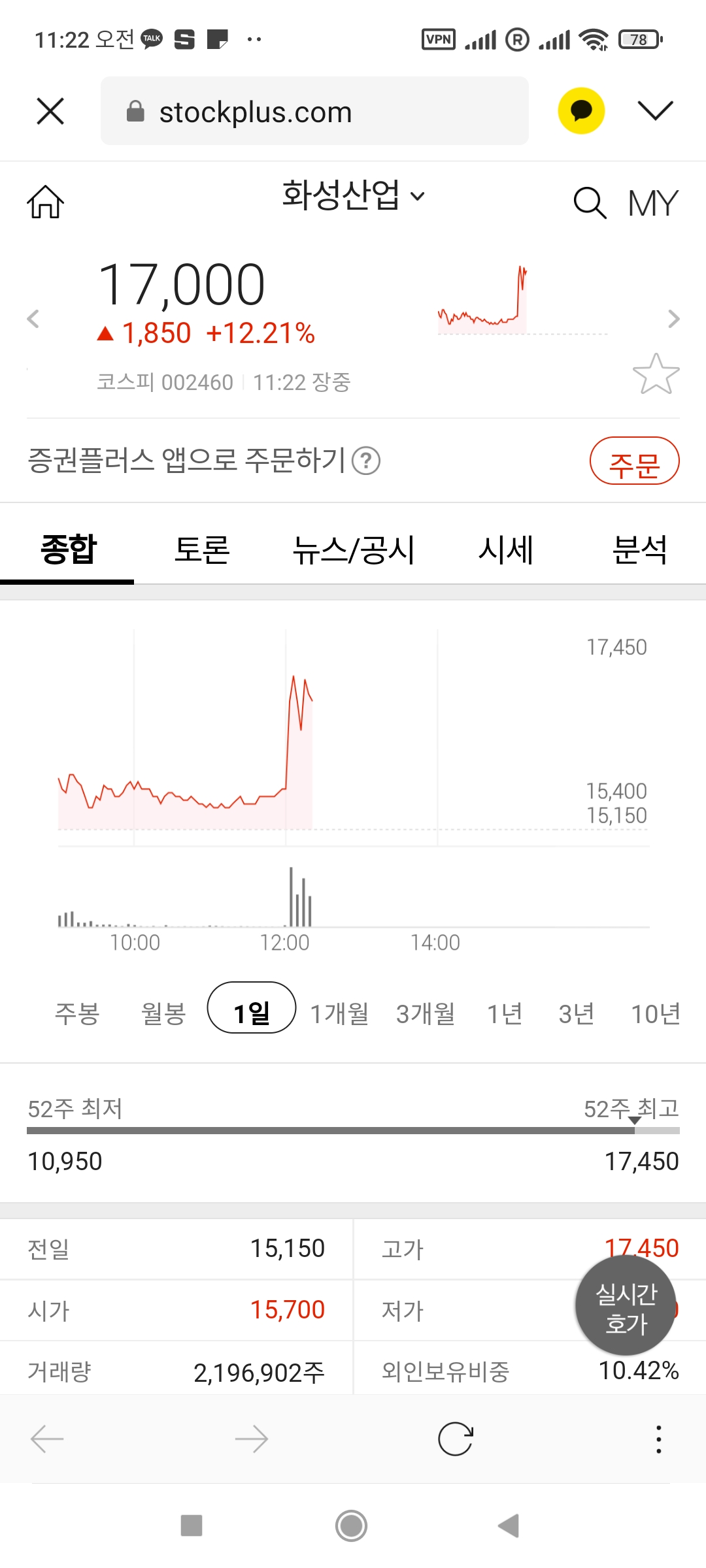Screen dimensions: 706x1568
Task: Open the MY page
Action: tap(653, 203)
